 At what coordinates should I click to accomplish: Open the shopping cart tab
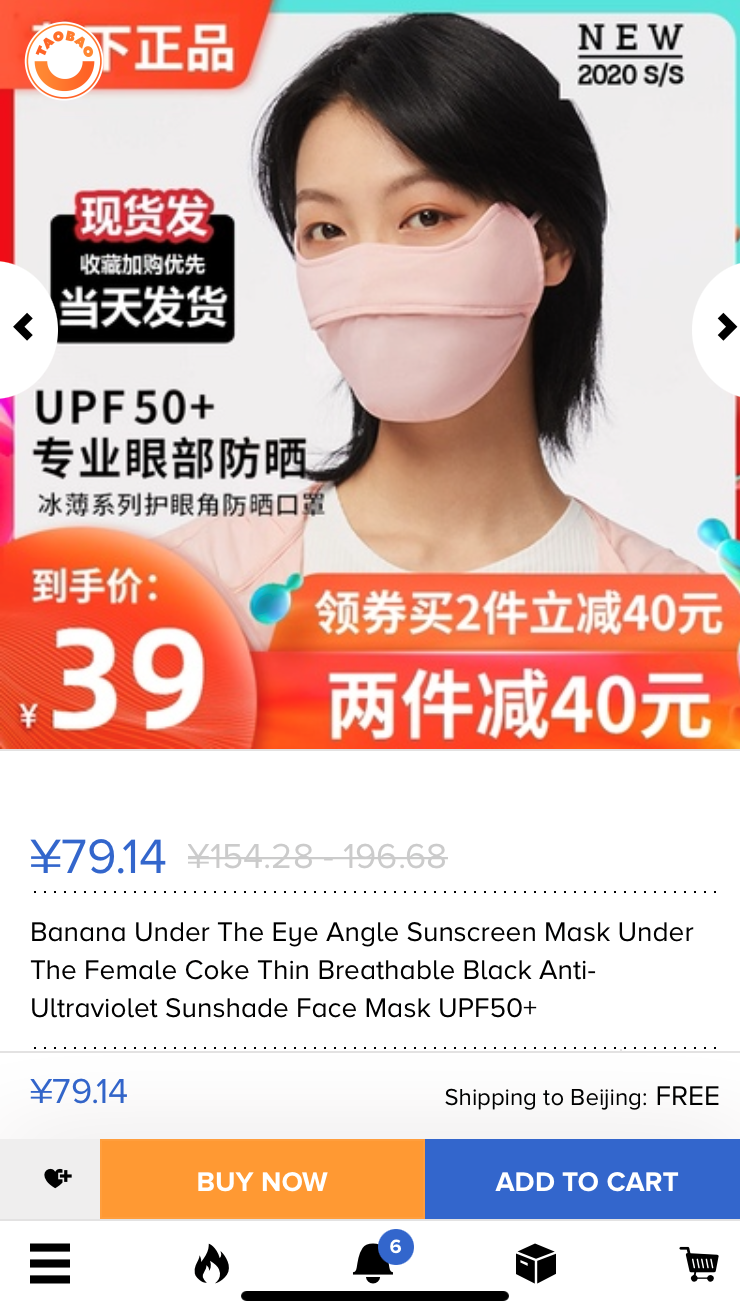[x=699, y=1263]
